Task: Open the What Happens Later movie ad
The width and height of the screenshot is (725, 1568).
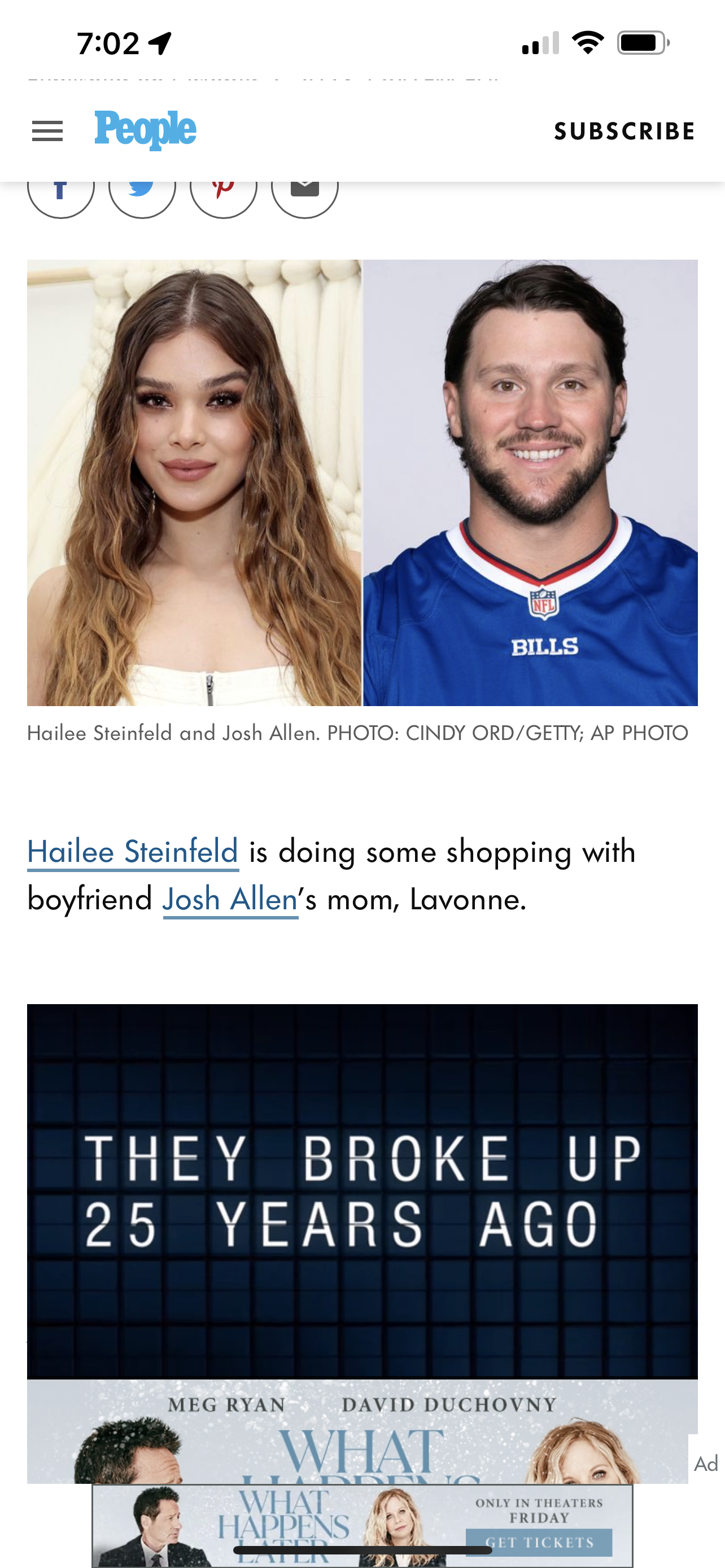Action: pyautogui.click(x=362, y=1242)
